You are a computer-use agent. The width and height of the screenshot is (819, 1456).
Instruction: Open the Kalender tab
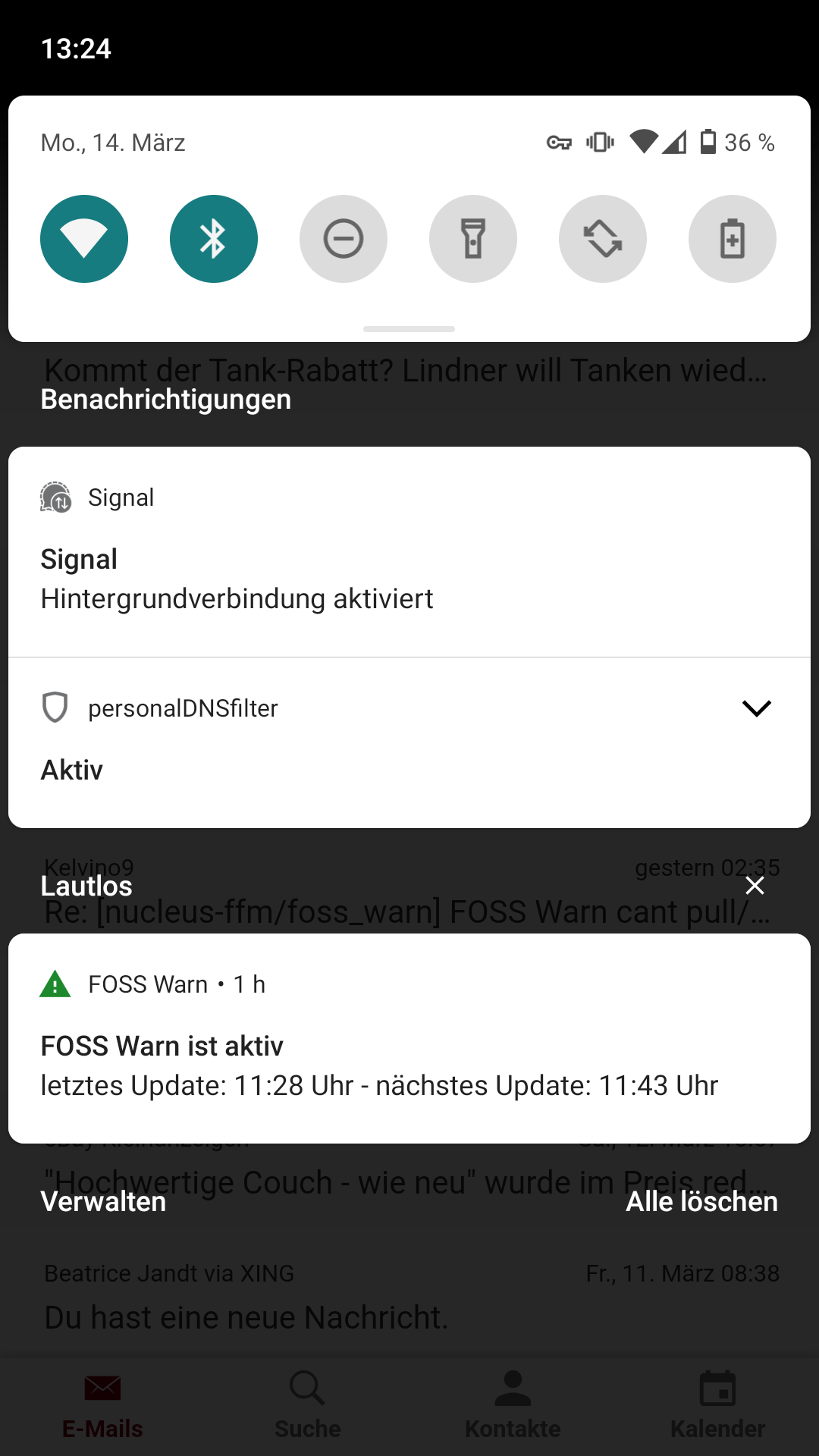tap(717, 1403)
